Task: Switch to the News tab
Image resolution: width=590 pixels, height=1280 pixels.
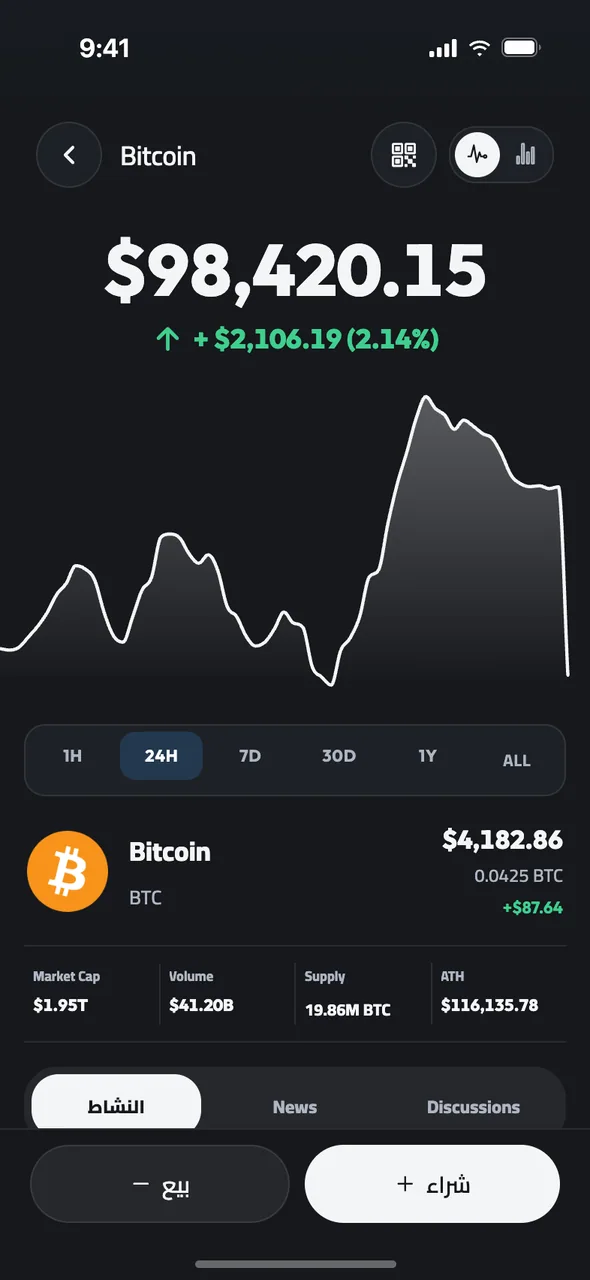Action: [295, 1107]
